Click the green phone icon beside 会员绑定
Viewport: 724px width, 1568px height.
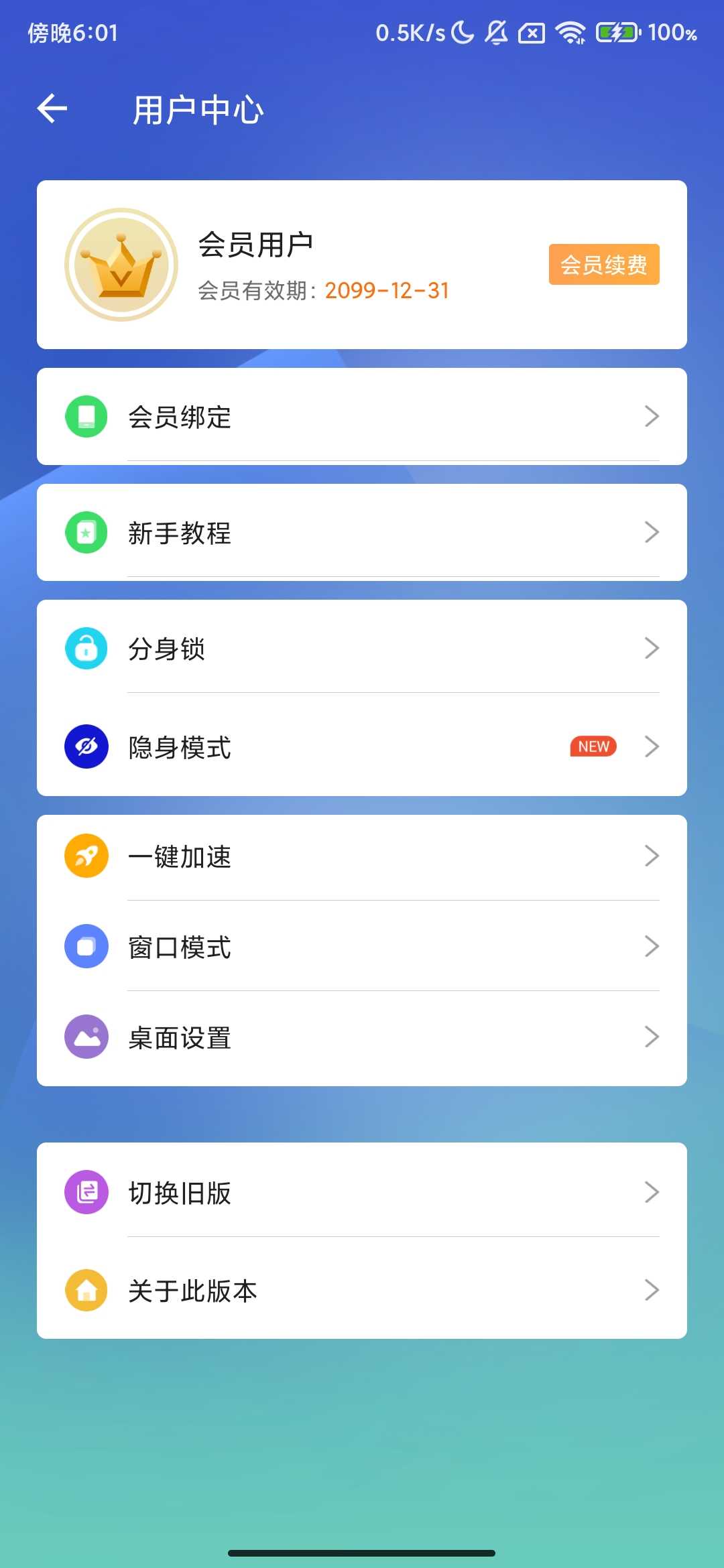85,416
